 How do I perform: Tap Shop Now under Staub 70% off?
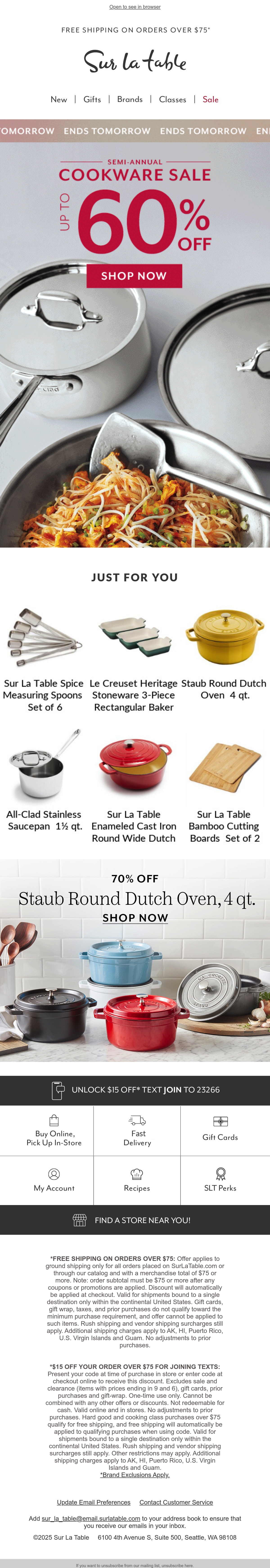point(135,917)
